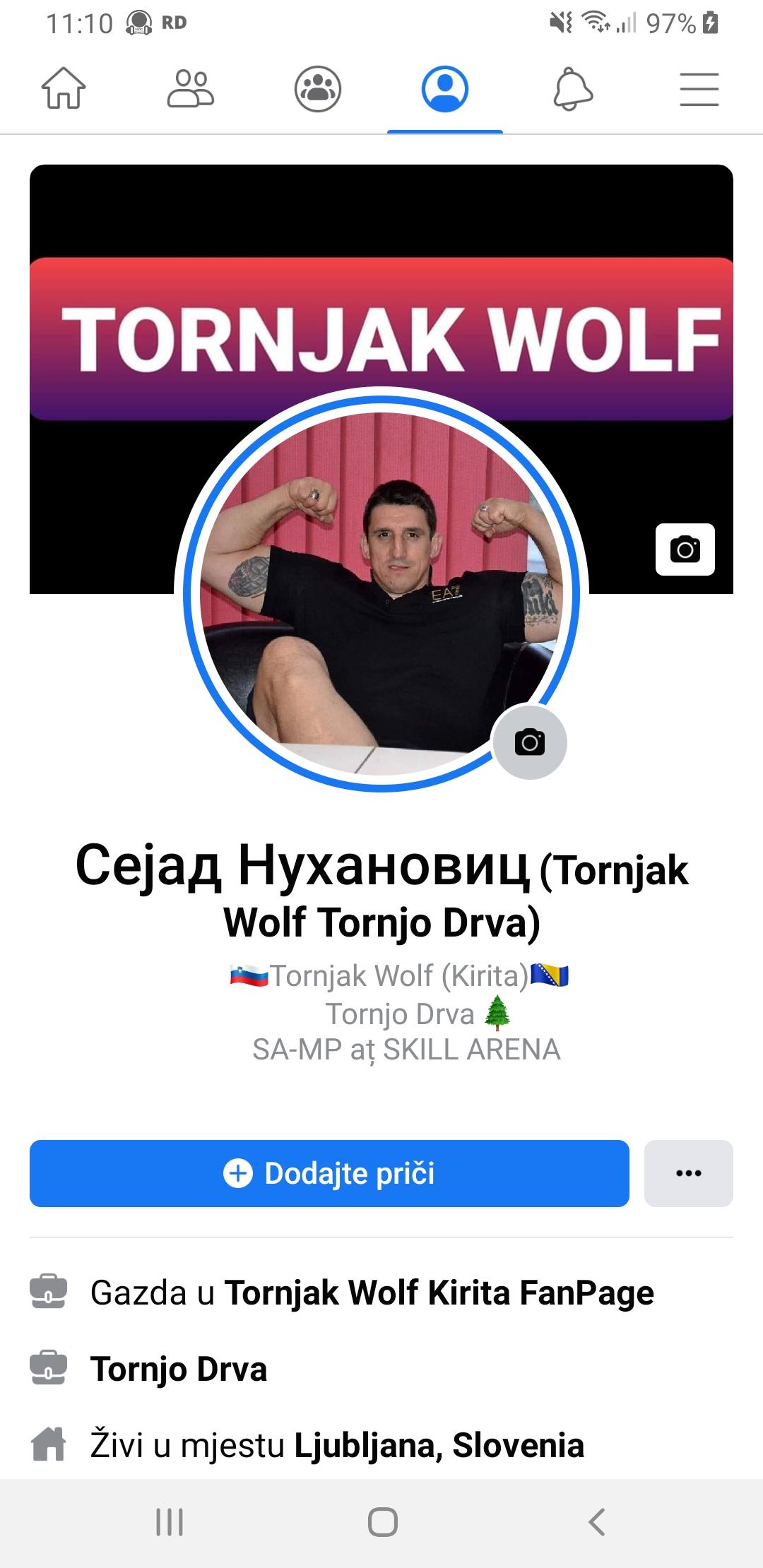This screenshot has width=763, height=1568.
Task: Change cover photo via camera icon
Action: [x=685, y=549]
